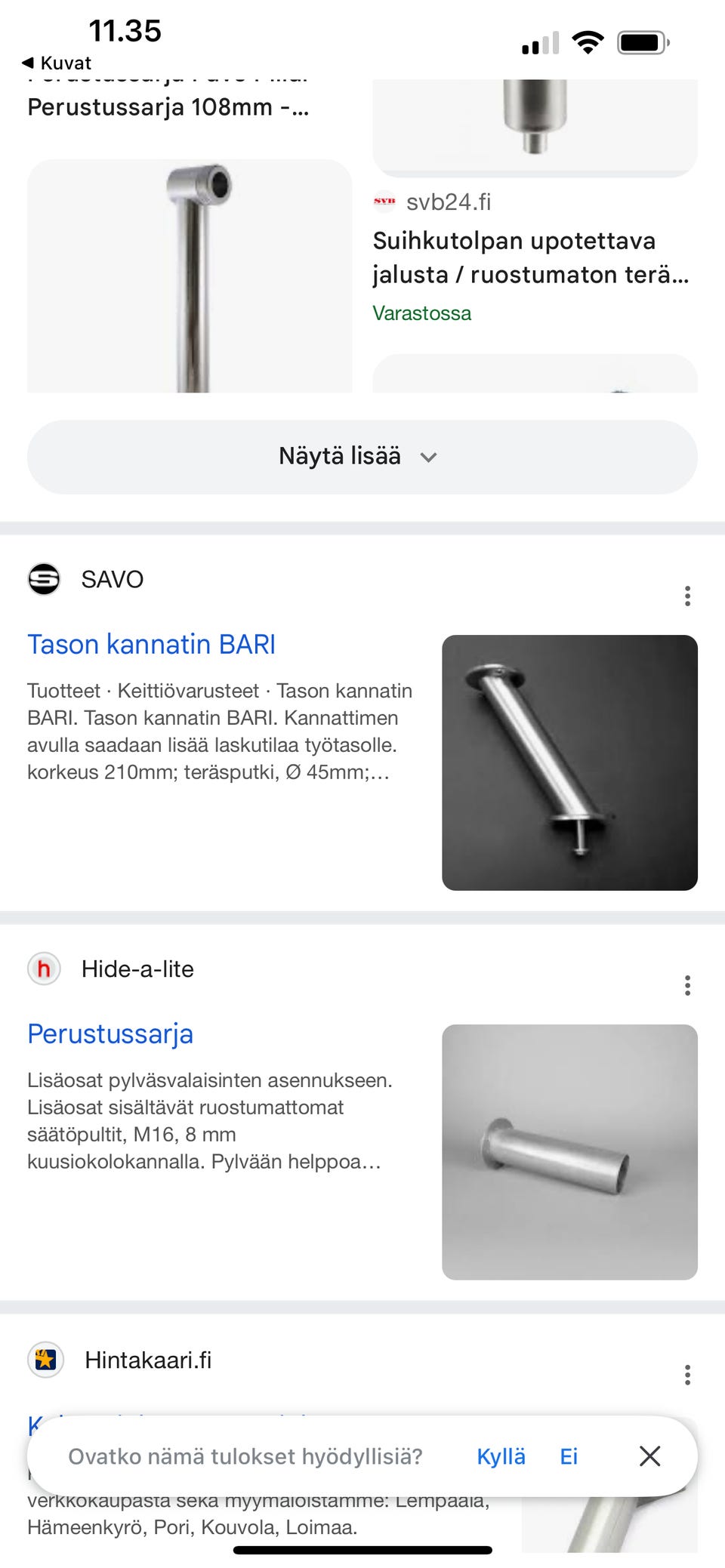The image size is (725, 1568).
Task: Answer Kyllä to the results feedback
Action: point(501,1456)
